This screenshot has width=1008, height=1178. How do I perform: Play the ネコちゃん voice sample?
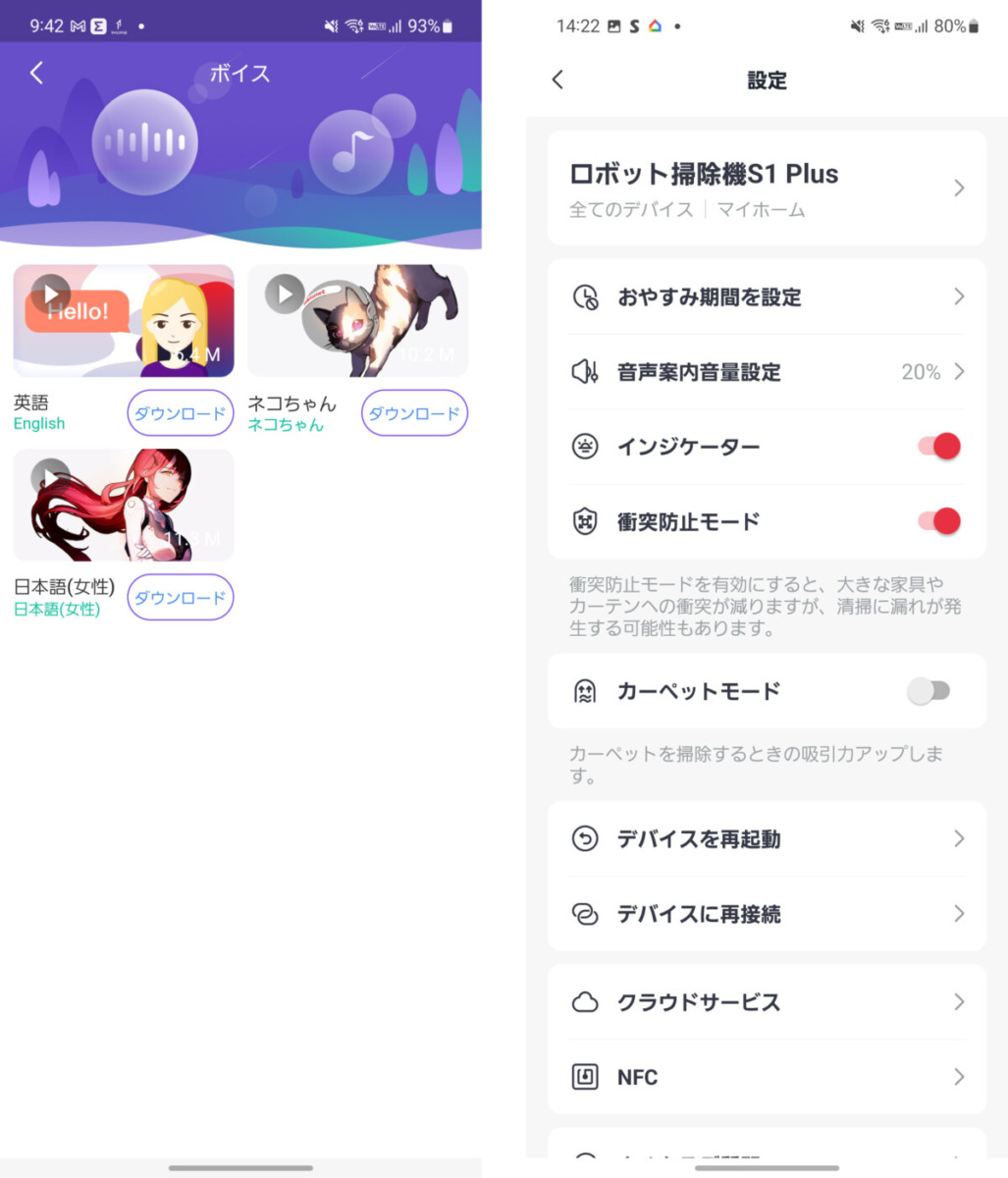(285, 294)
